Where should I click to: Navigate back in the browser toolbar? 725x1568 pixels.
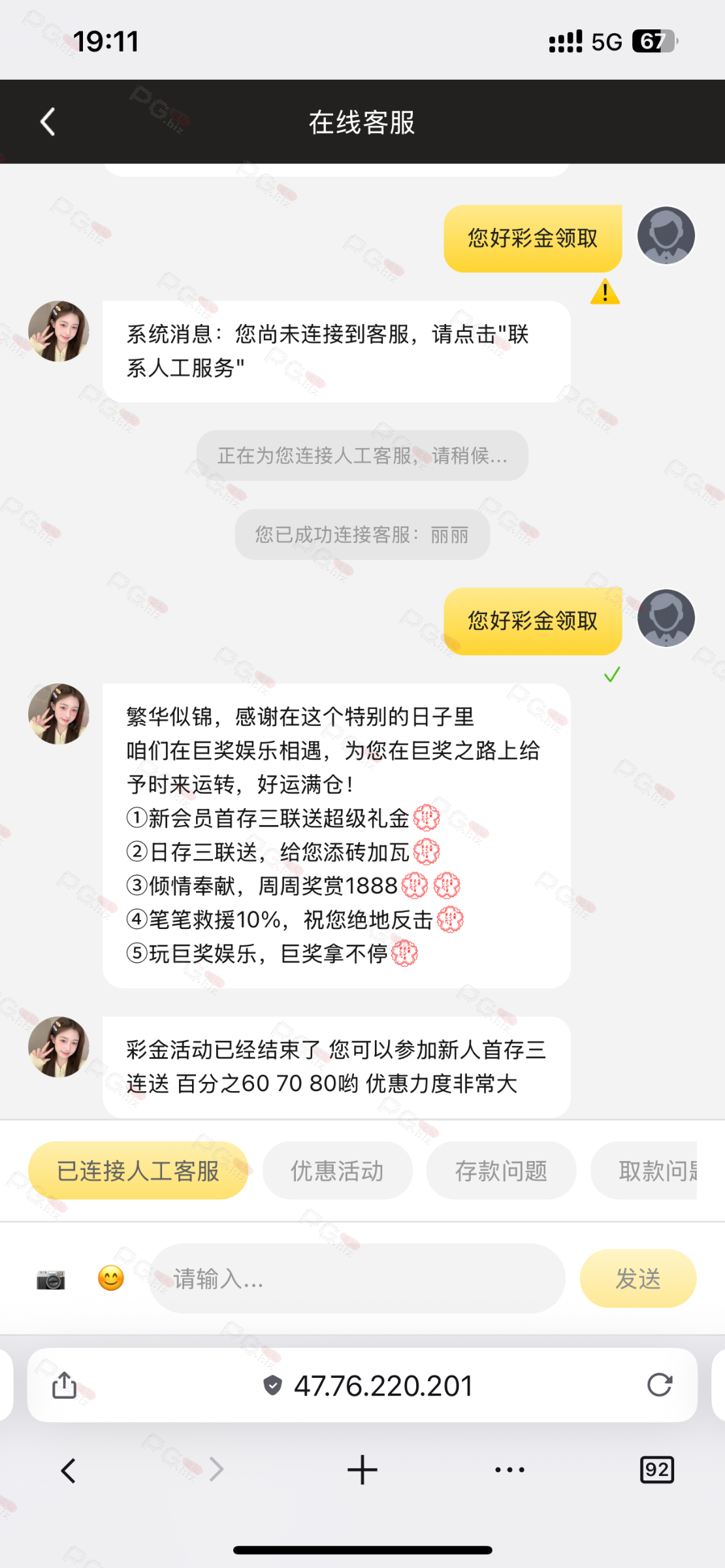pyautogui.click(x=69, y=1471)
